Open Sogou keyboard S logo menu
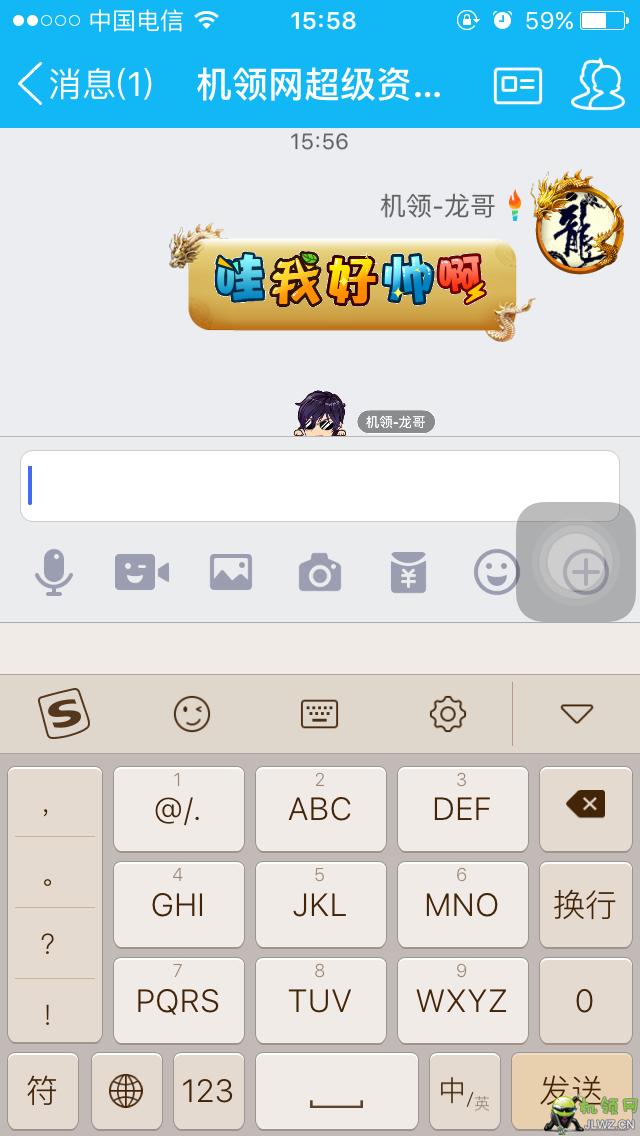The height and width of the screenshot is (1136, 640). pyautogui.click(x=64, y=714)
